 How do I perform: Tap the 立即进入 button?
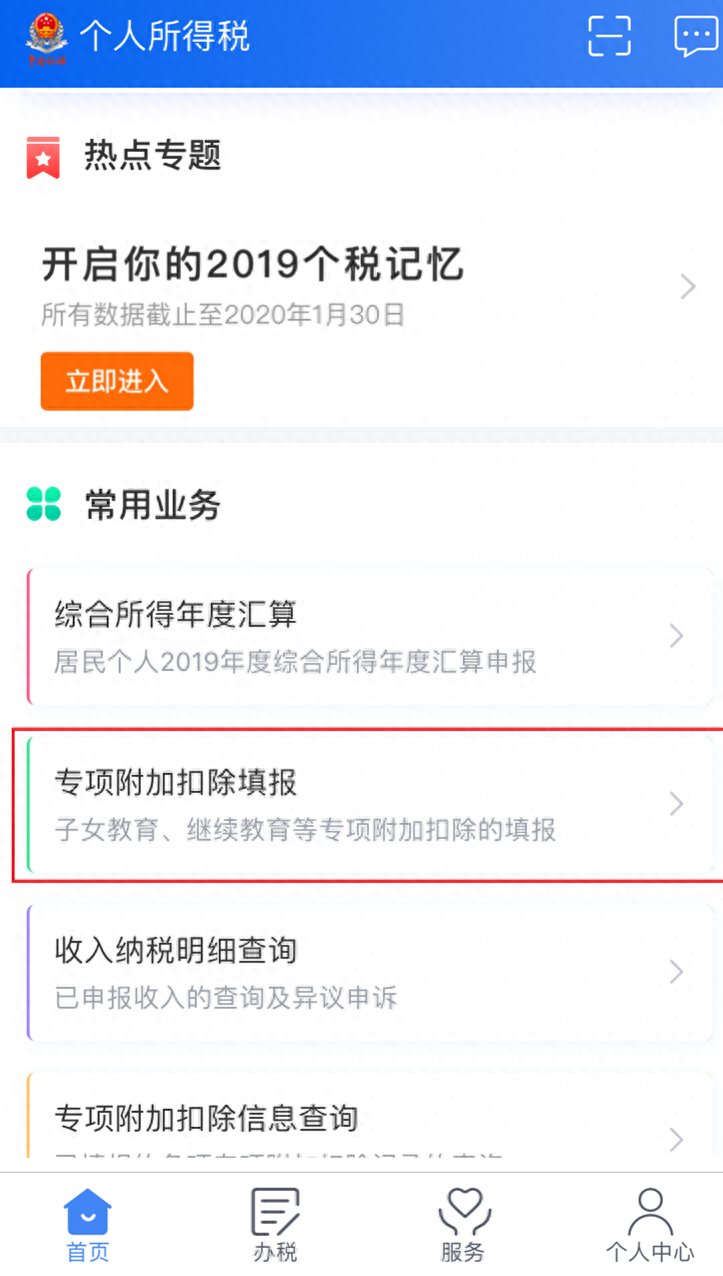tap(117, 381)
